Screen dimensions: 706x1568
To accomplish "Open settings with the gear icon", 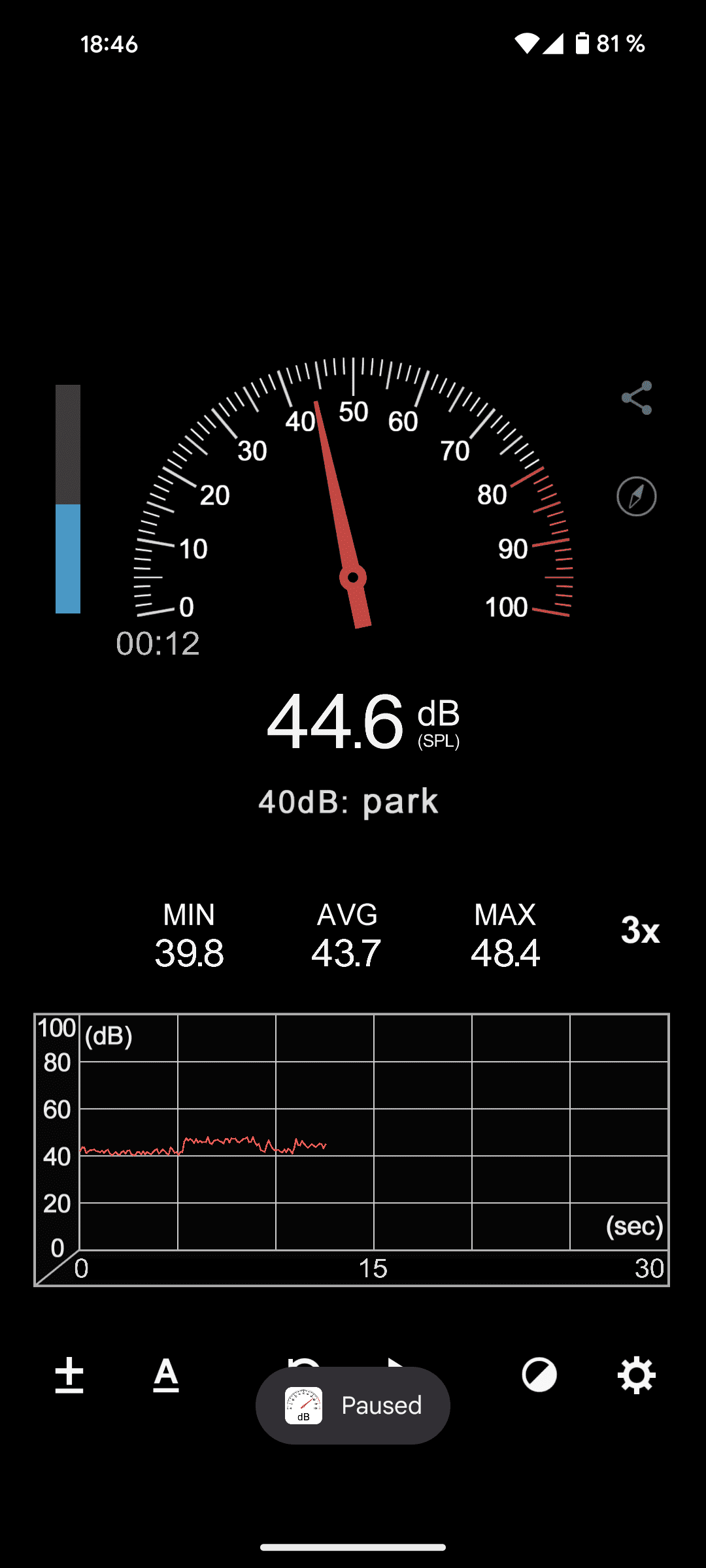I will point(637,1375).
